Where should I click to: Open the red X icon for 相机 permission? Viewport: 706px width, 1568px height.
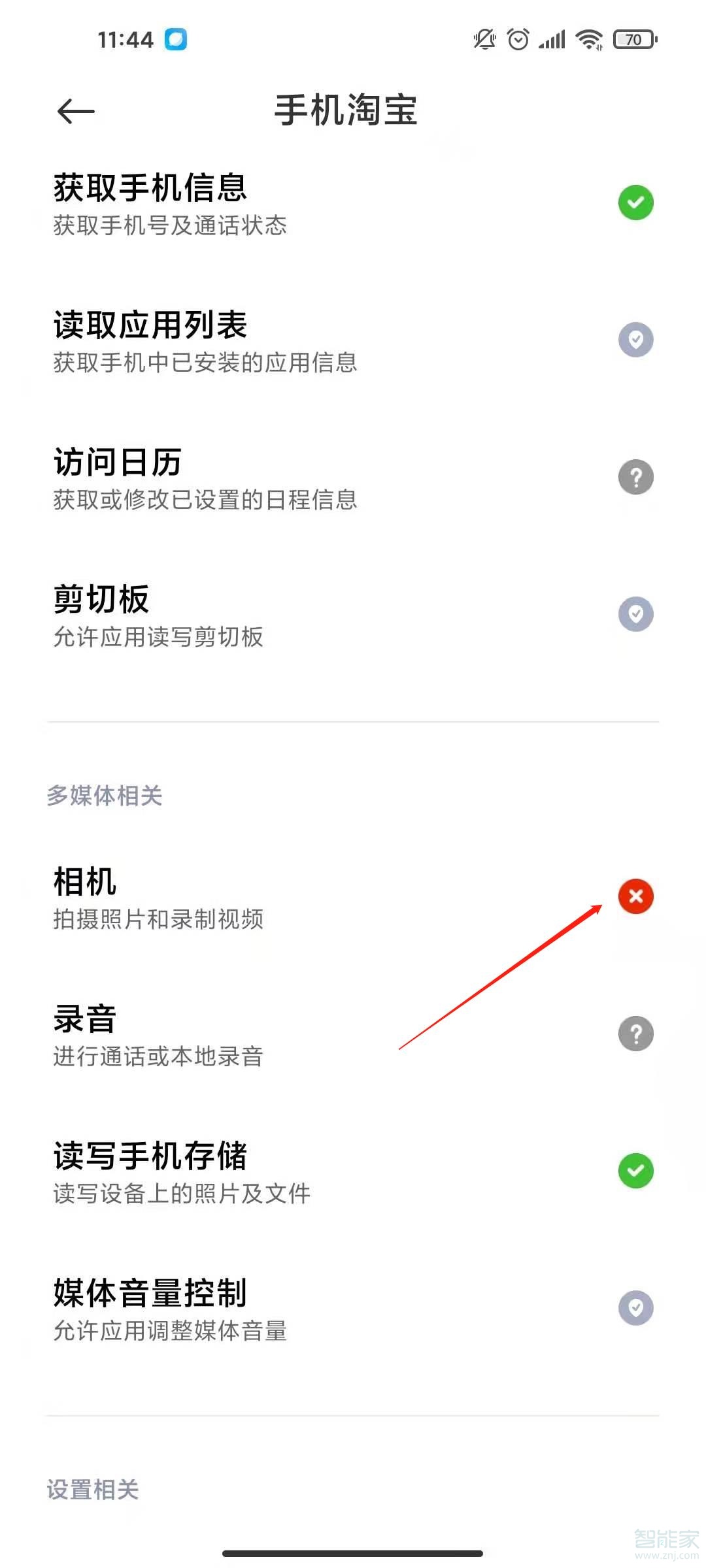pos(635,897)
